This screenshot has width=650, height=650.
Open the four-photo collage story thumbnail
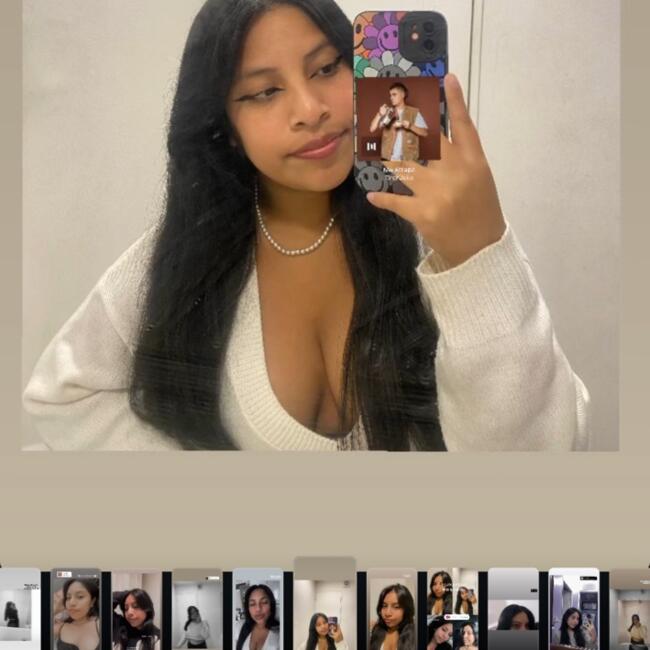point(452,609)
